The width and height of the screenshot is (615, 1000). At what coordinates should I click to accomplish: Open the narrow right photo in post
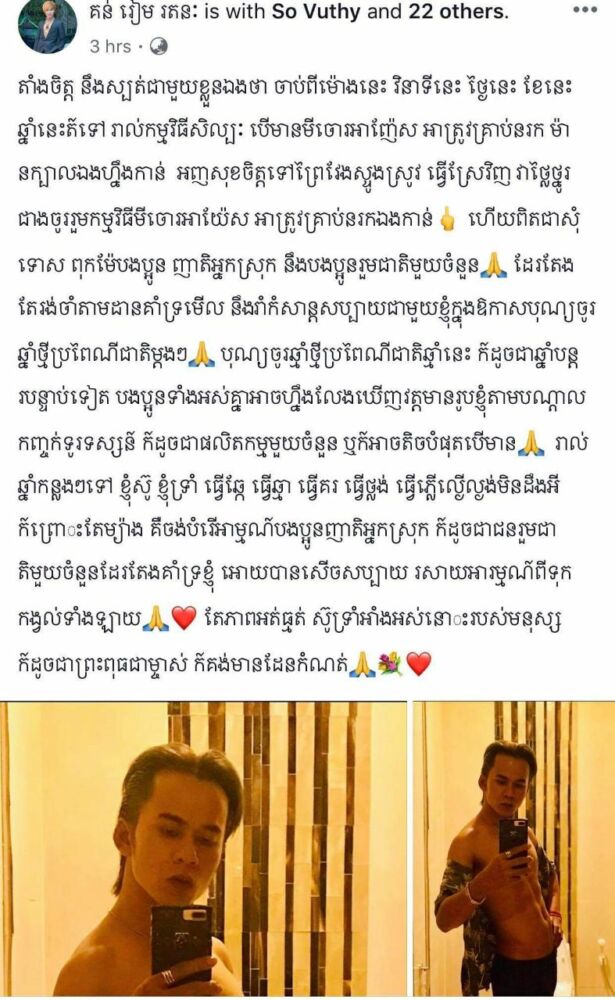[x=513, y=850]
